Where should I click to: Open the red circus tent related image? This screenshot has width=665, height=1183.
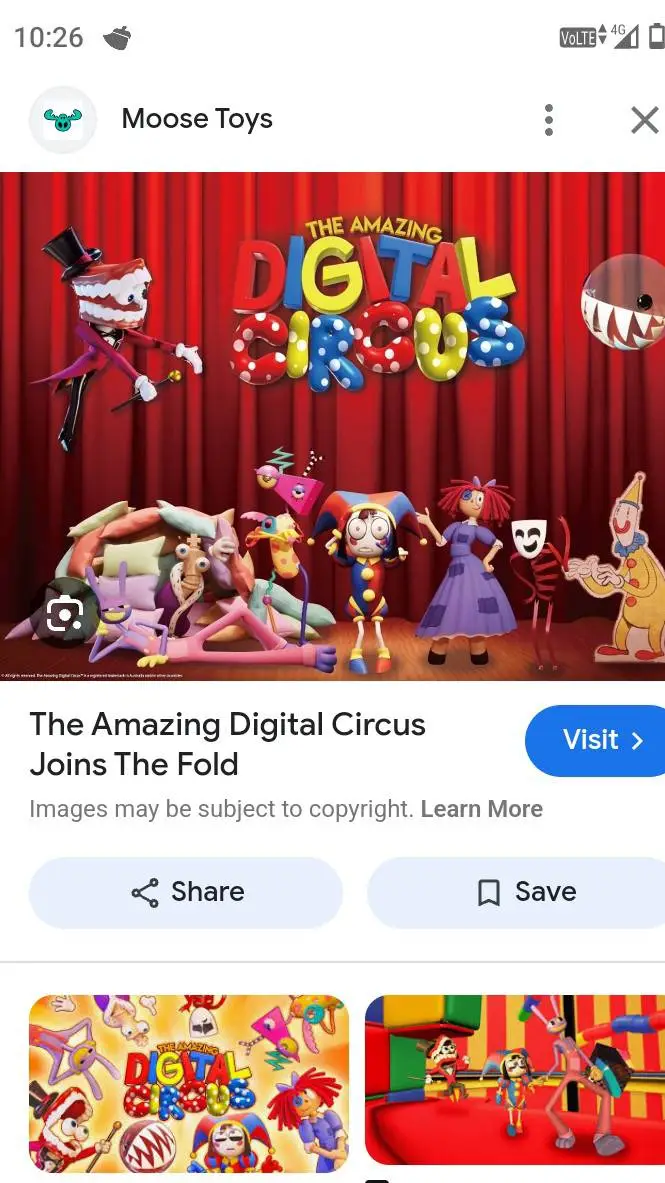pyautogui.click(x=515, y=1080)
